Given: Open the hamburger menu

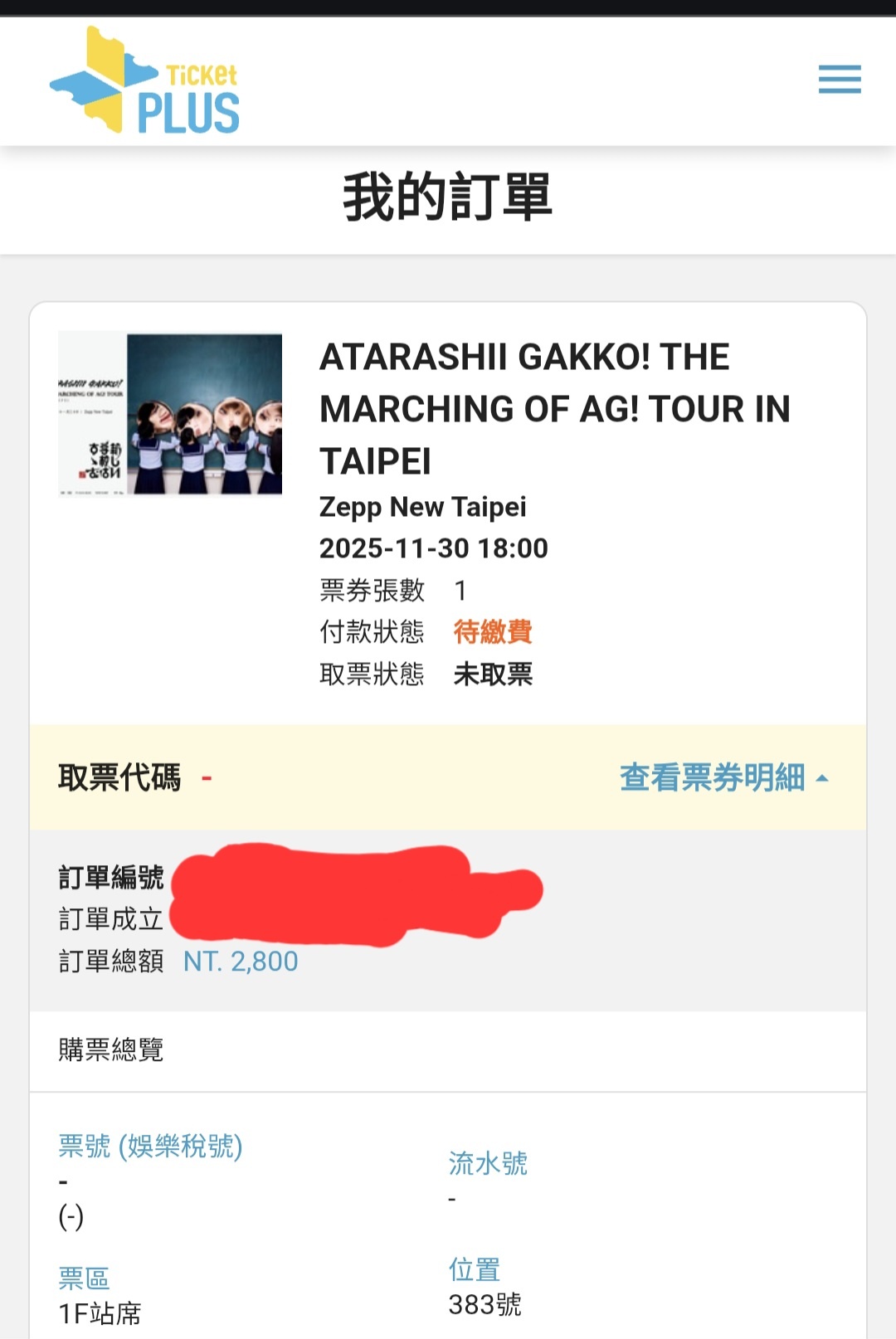Looking at the screenshot, I should (x=840, y=80).
